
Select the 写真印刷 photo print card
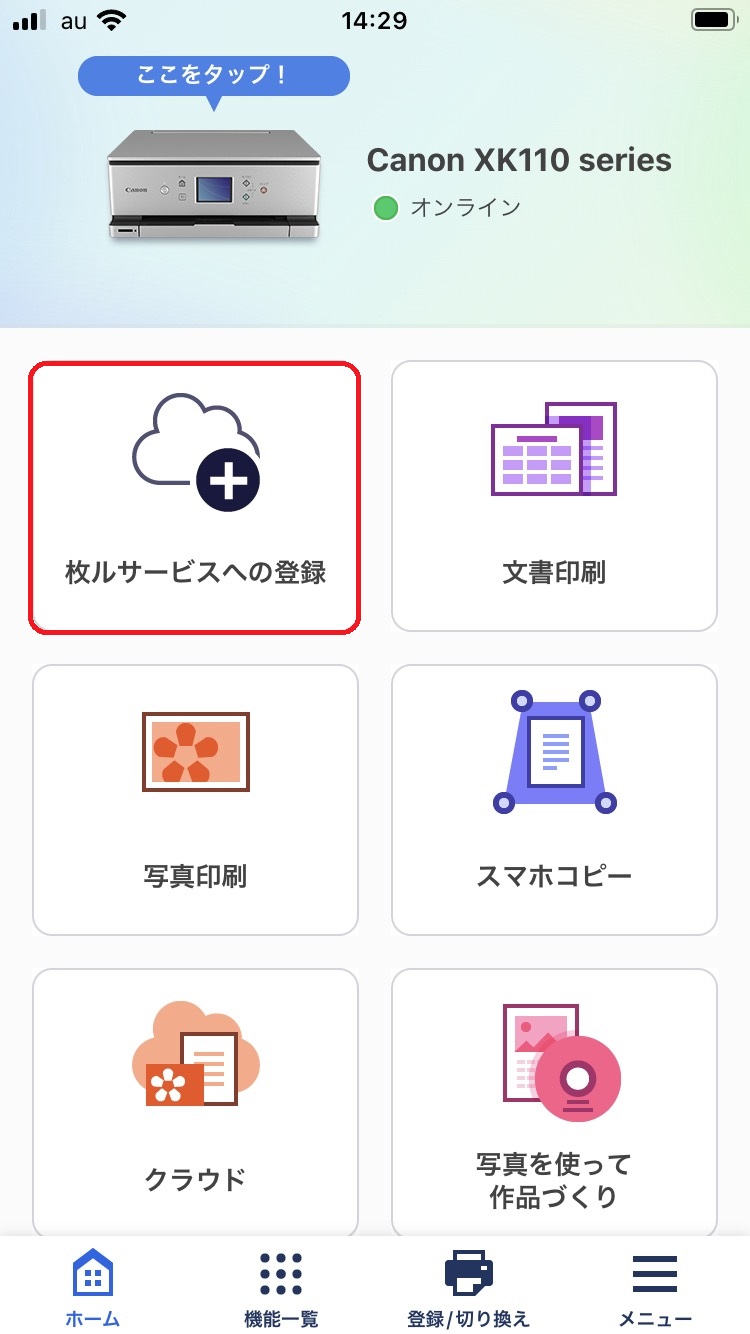[195, 800]
